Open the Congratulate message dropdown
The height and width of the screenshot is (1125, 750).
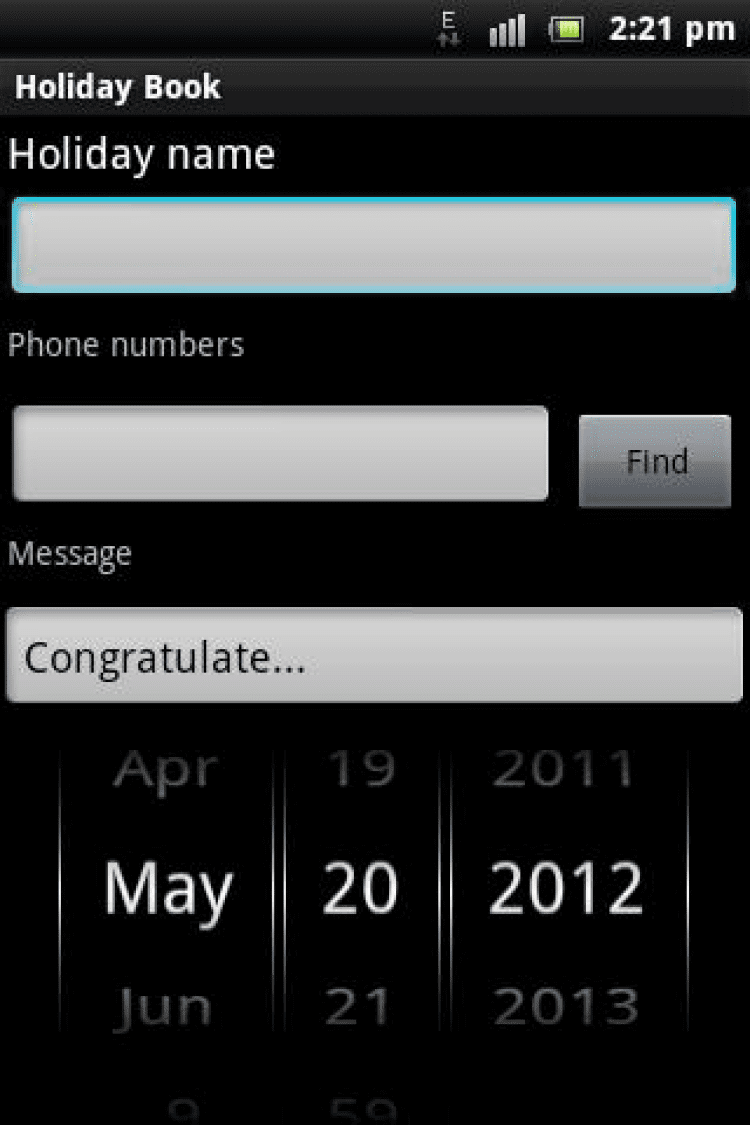(x=373, y=656)
